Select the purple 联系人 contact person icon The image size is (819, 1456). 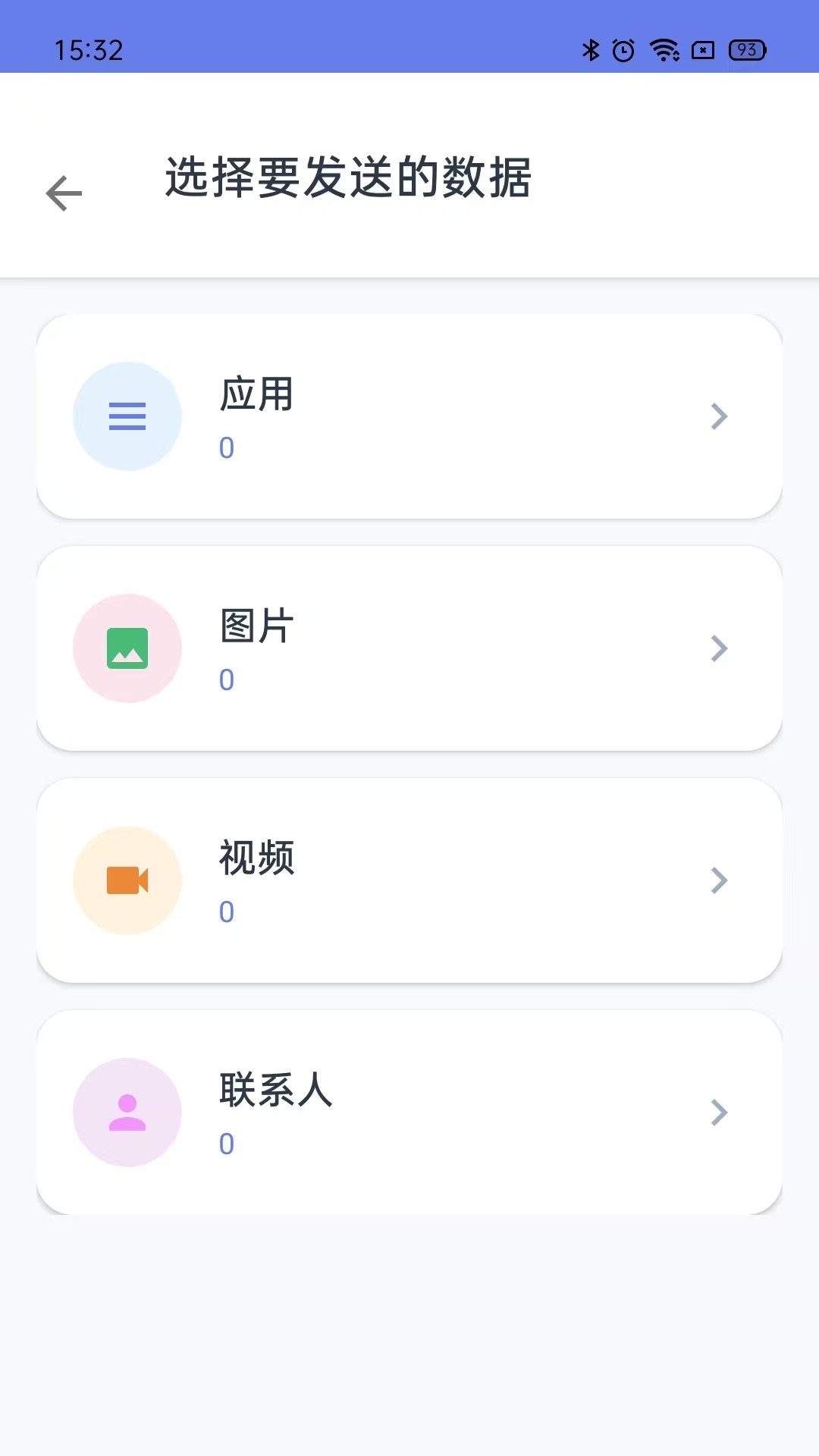127,1112
